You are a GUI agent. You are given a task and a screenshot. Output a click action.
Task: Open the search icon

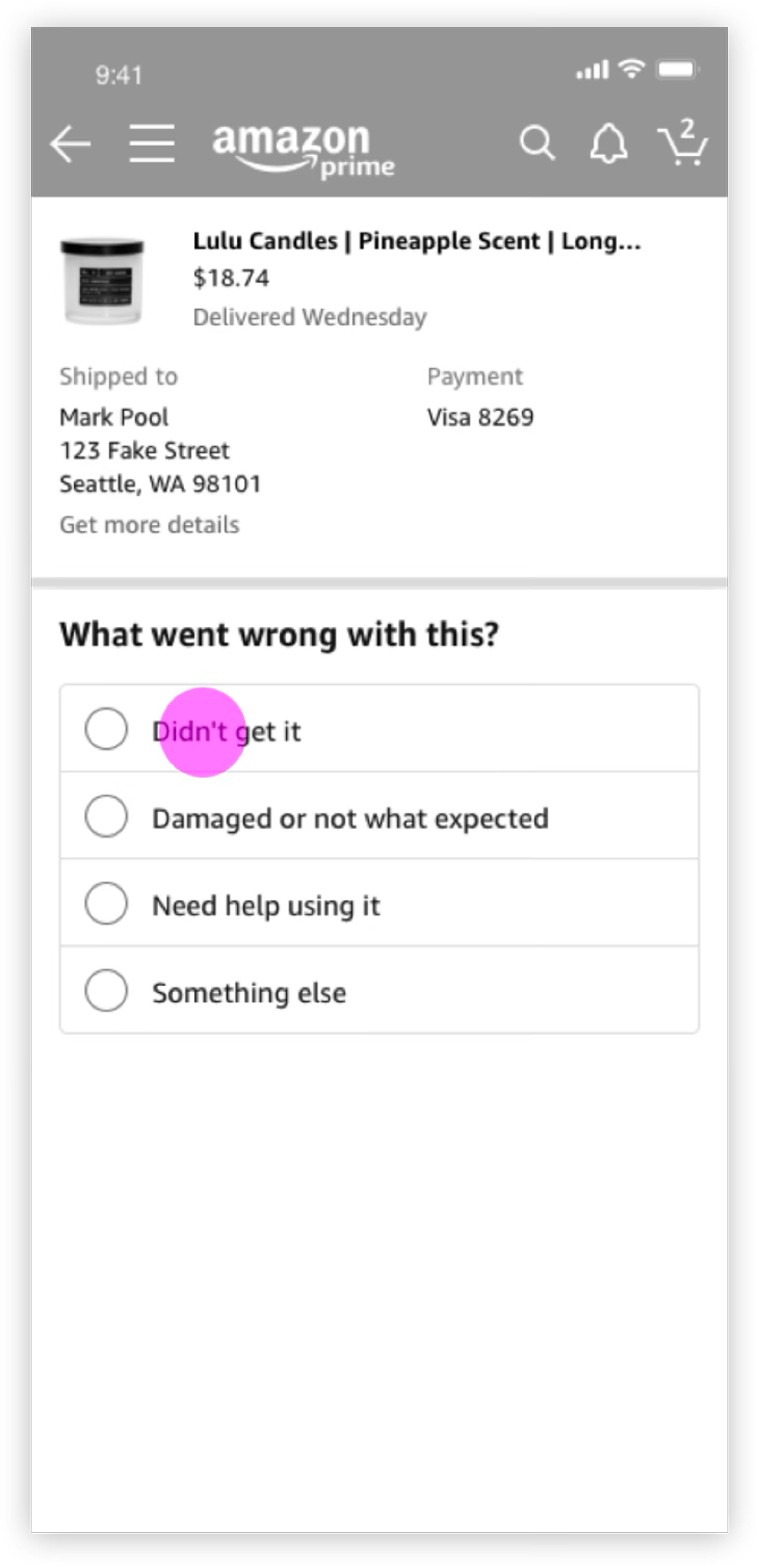pos(536,144)
